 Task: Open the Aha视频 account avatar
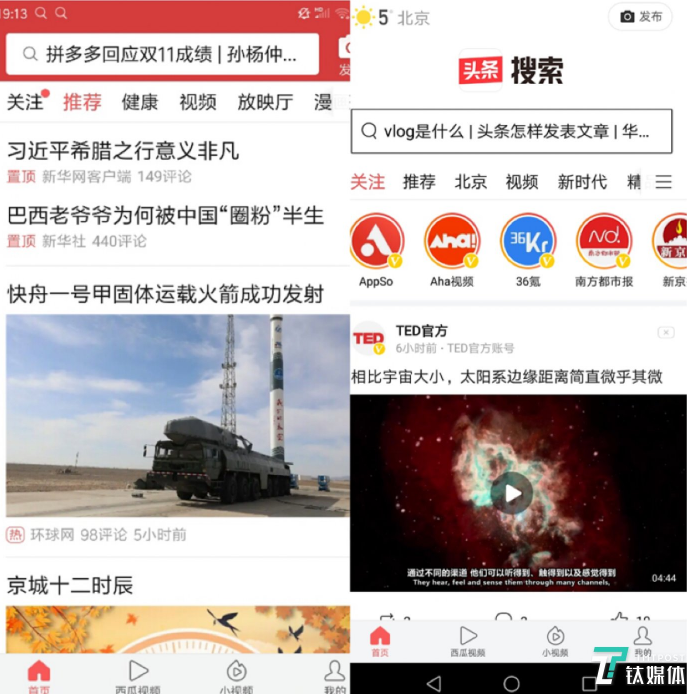[452, 242]
